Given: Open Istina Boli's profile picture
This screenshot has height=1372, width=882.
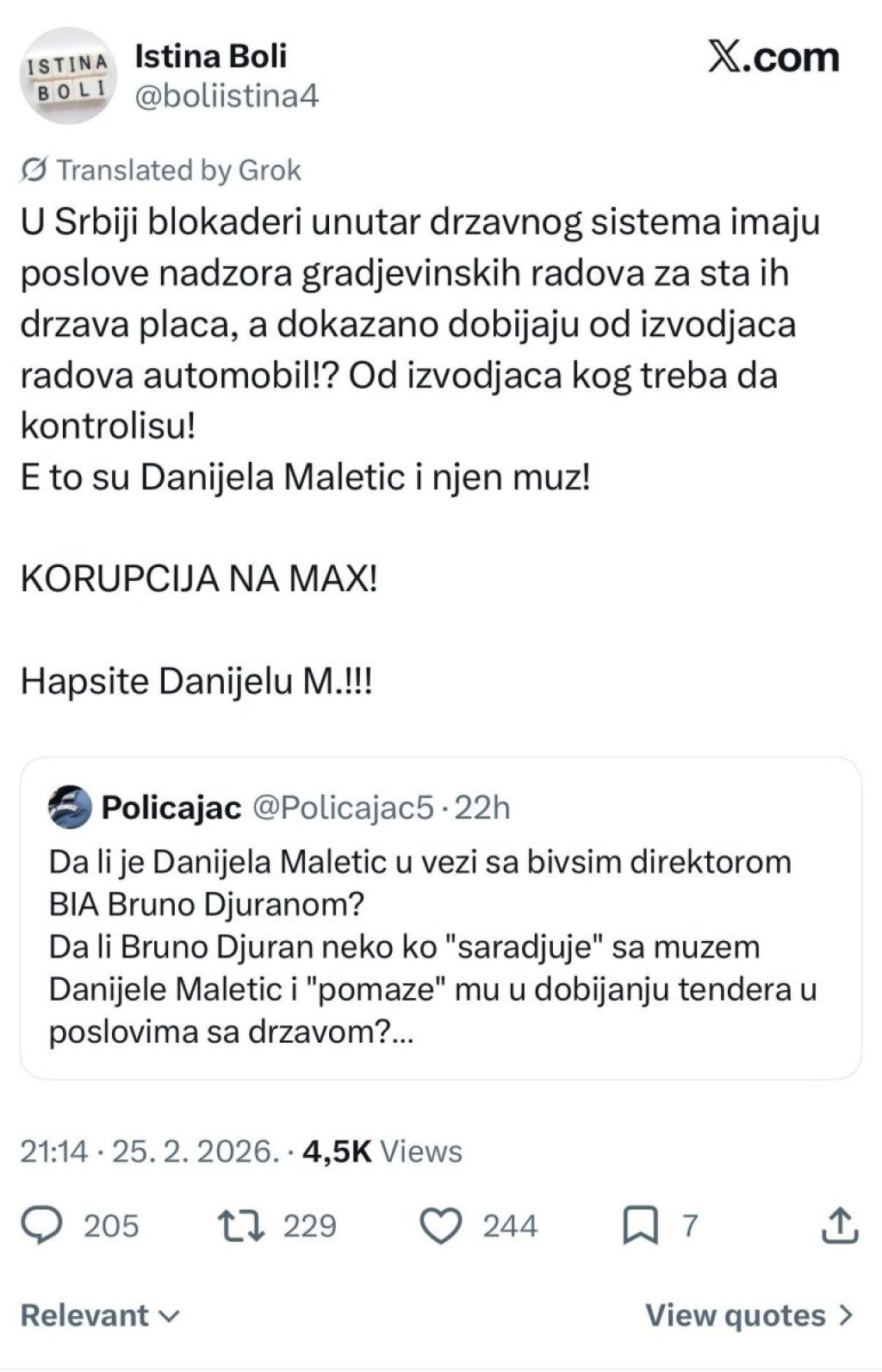Looking at the screenshot, I should 67,77.
